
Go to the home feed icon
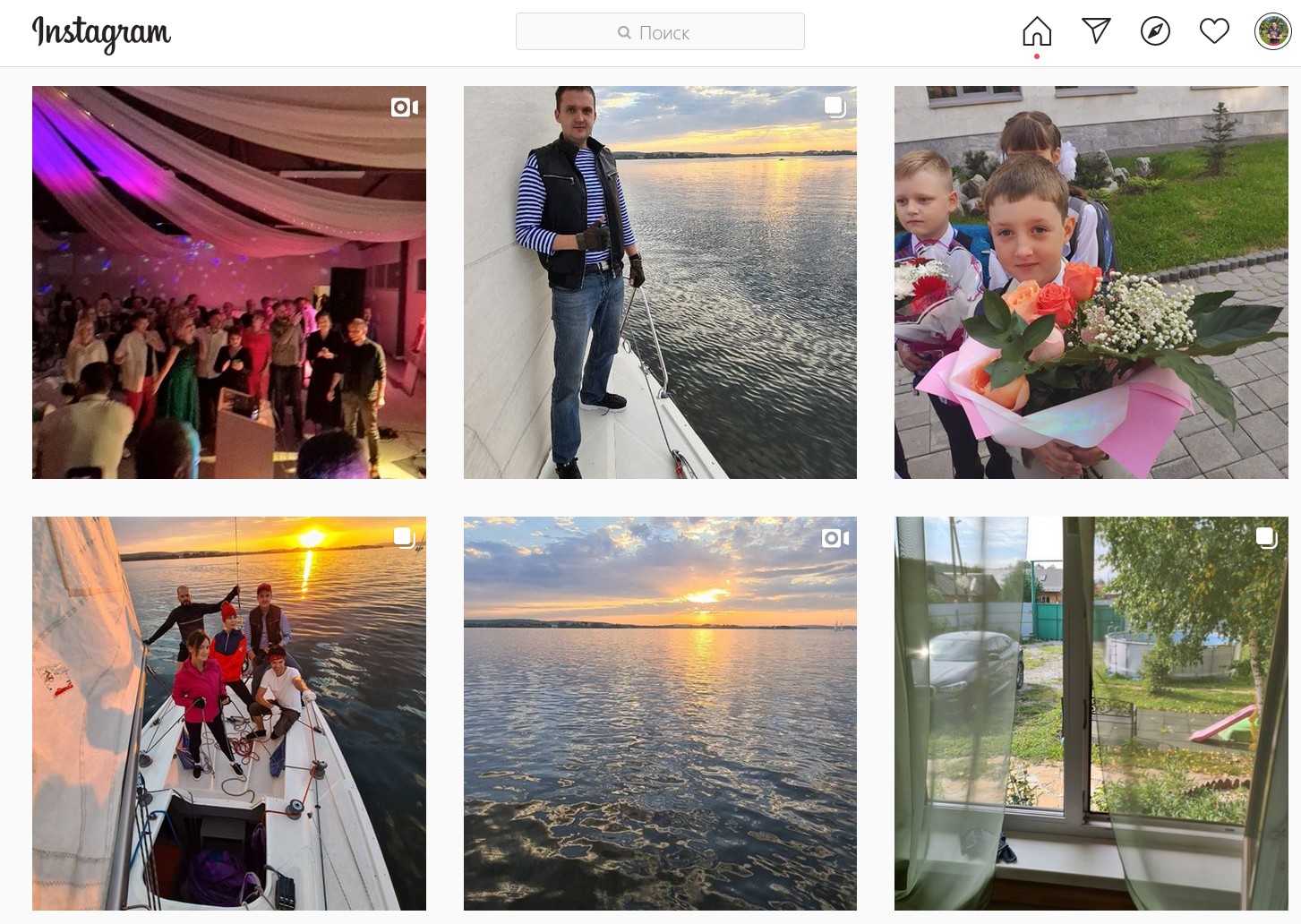pos(1036,31)
